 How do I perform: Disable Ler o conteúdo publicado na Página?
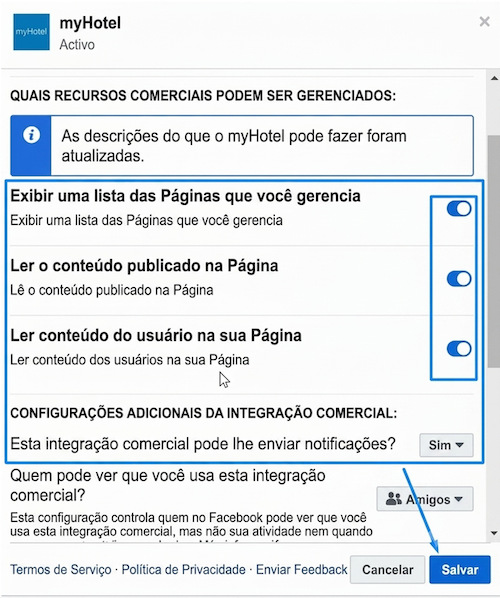[x=459, y=279]
